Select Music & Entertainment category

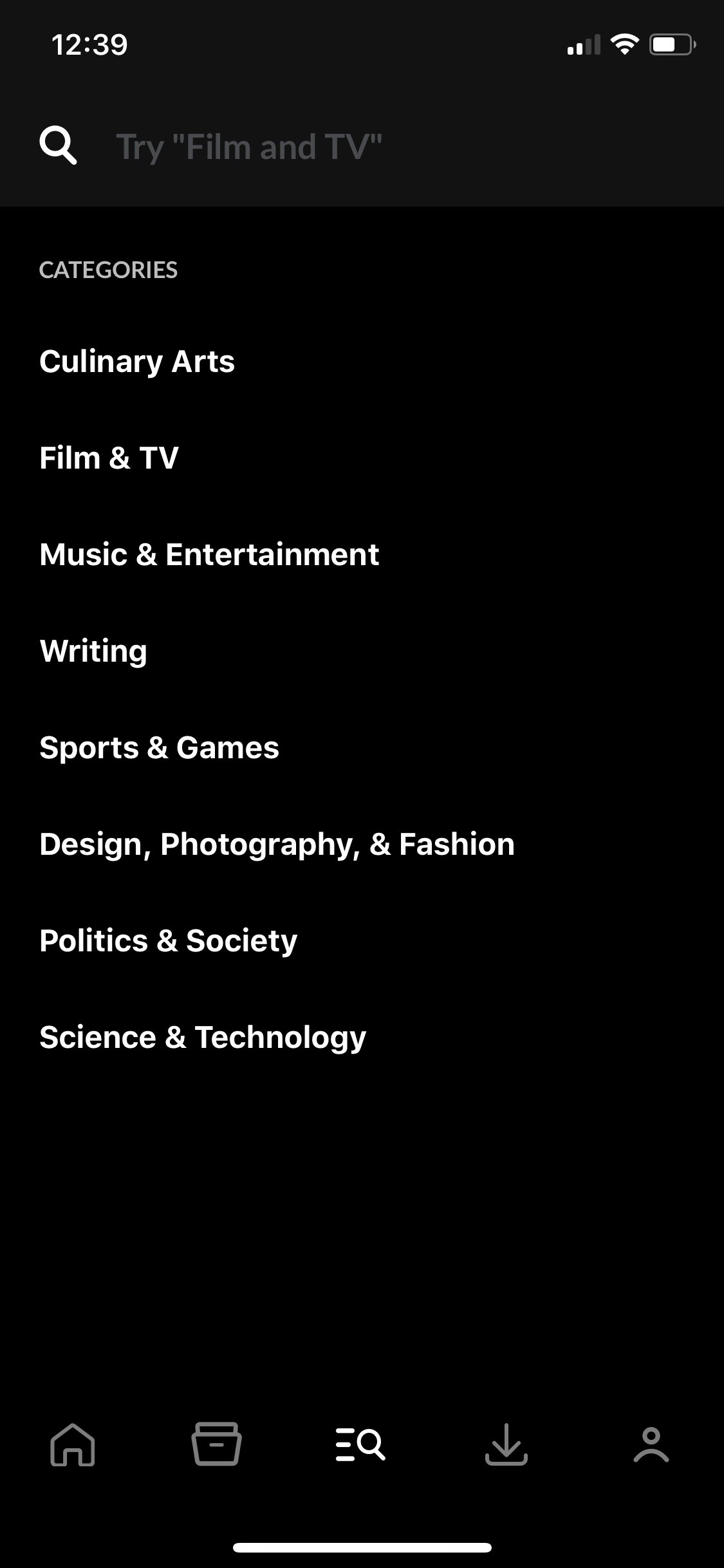(x=209, y=555)
